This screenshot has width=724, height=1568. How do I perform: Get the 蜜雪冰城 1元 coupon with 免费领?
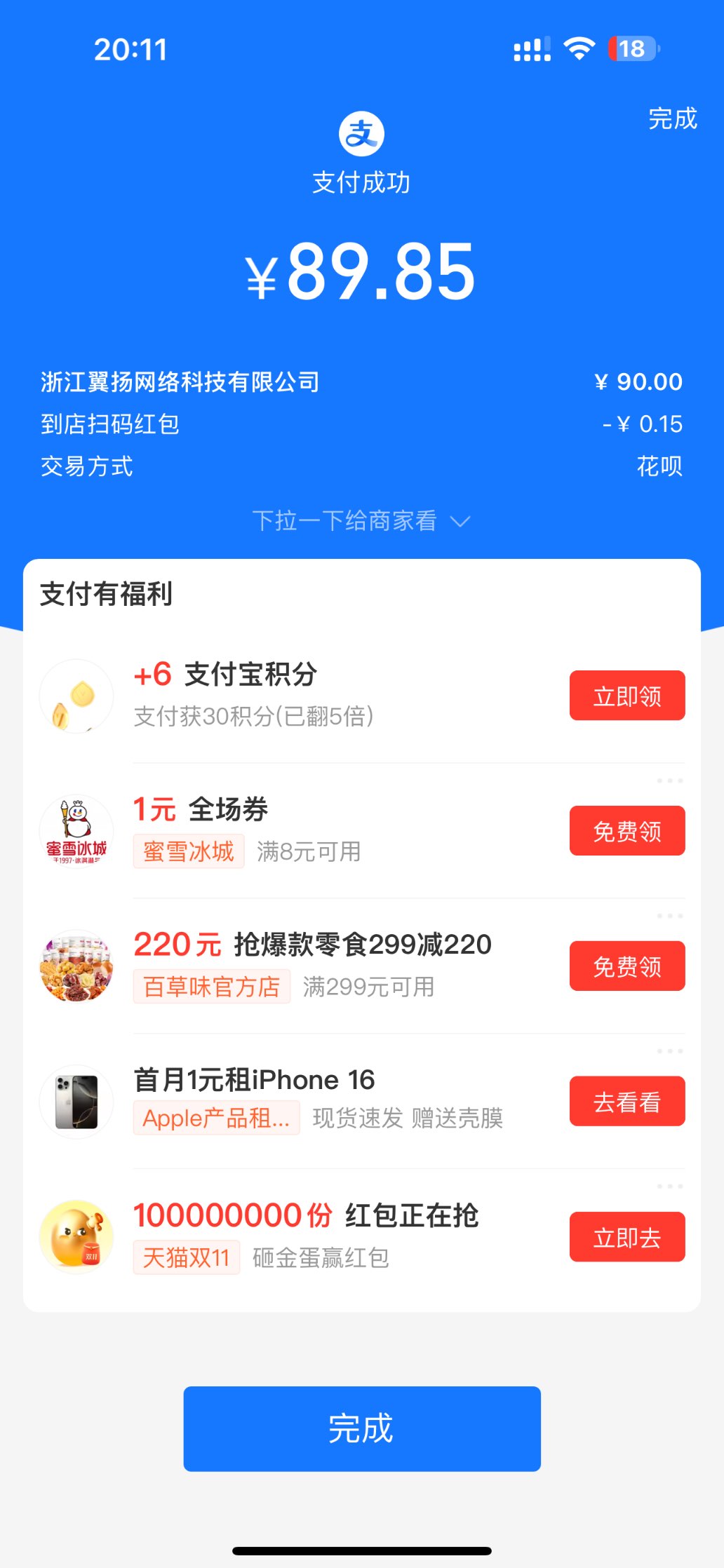626,831
